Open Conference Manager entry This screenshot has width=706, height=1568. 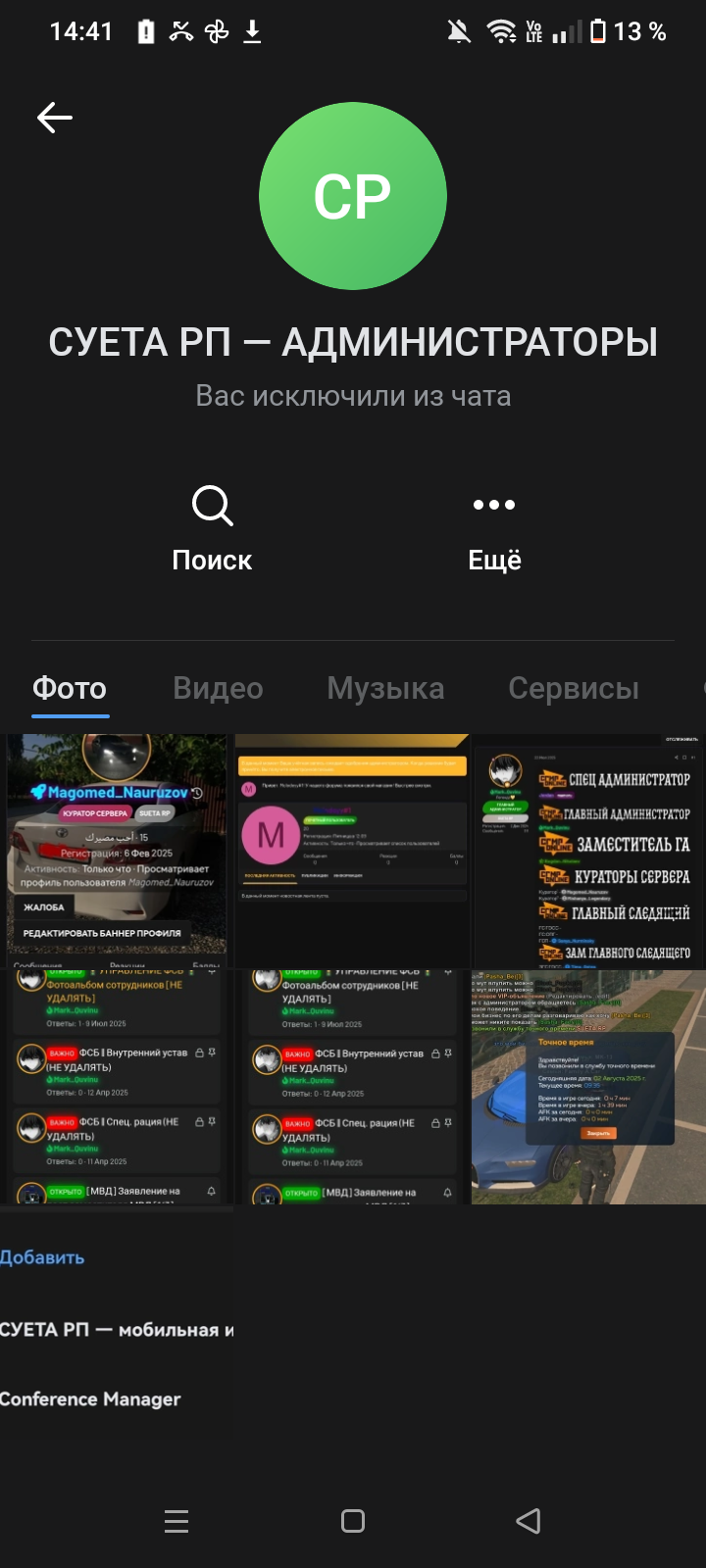(90, 1399)
